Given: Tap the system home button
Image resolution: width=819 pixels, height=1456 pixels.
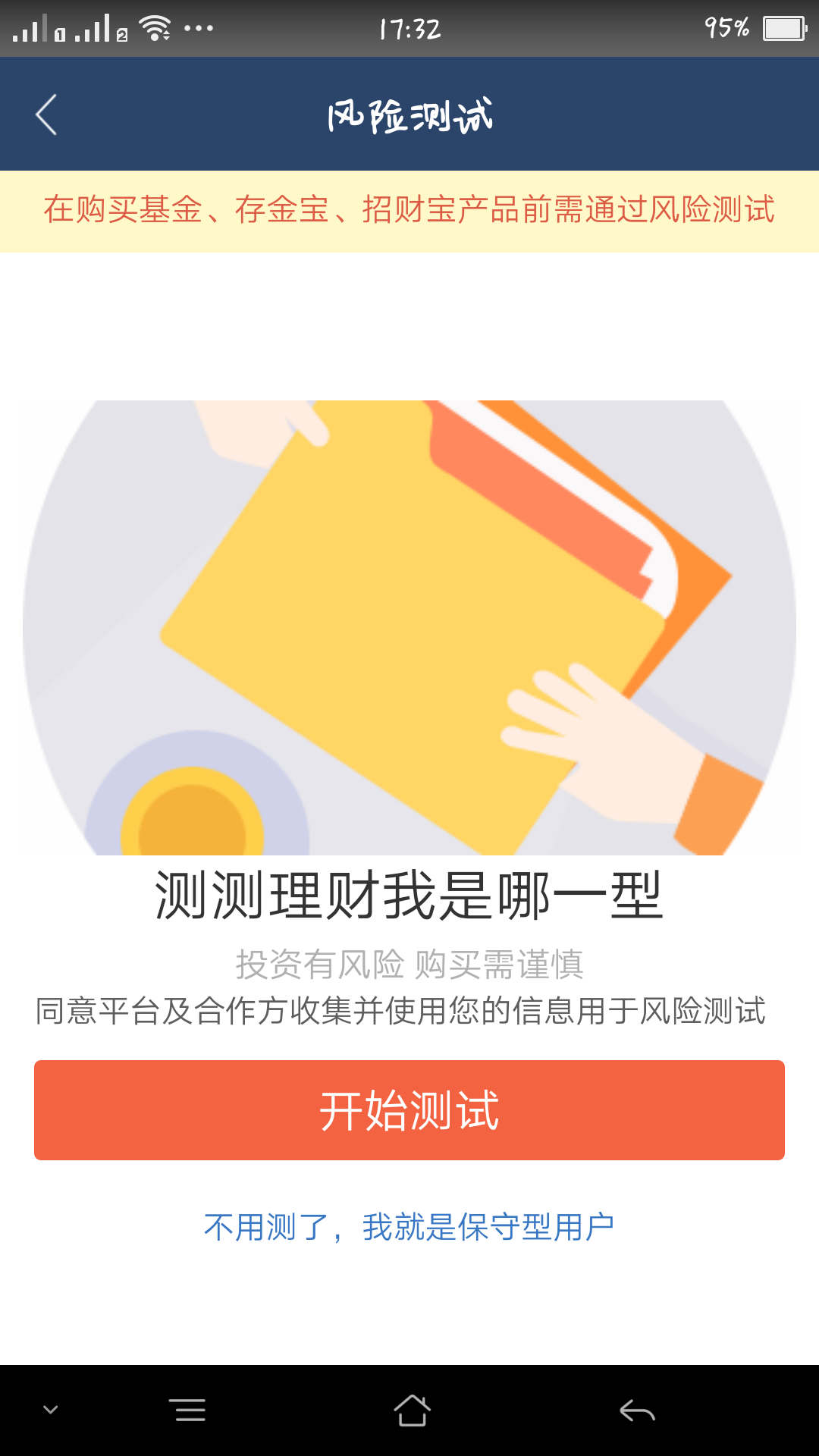Looking at the screenshot, I should (412, 1410).
